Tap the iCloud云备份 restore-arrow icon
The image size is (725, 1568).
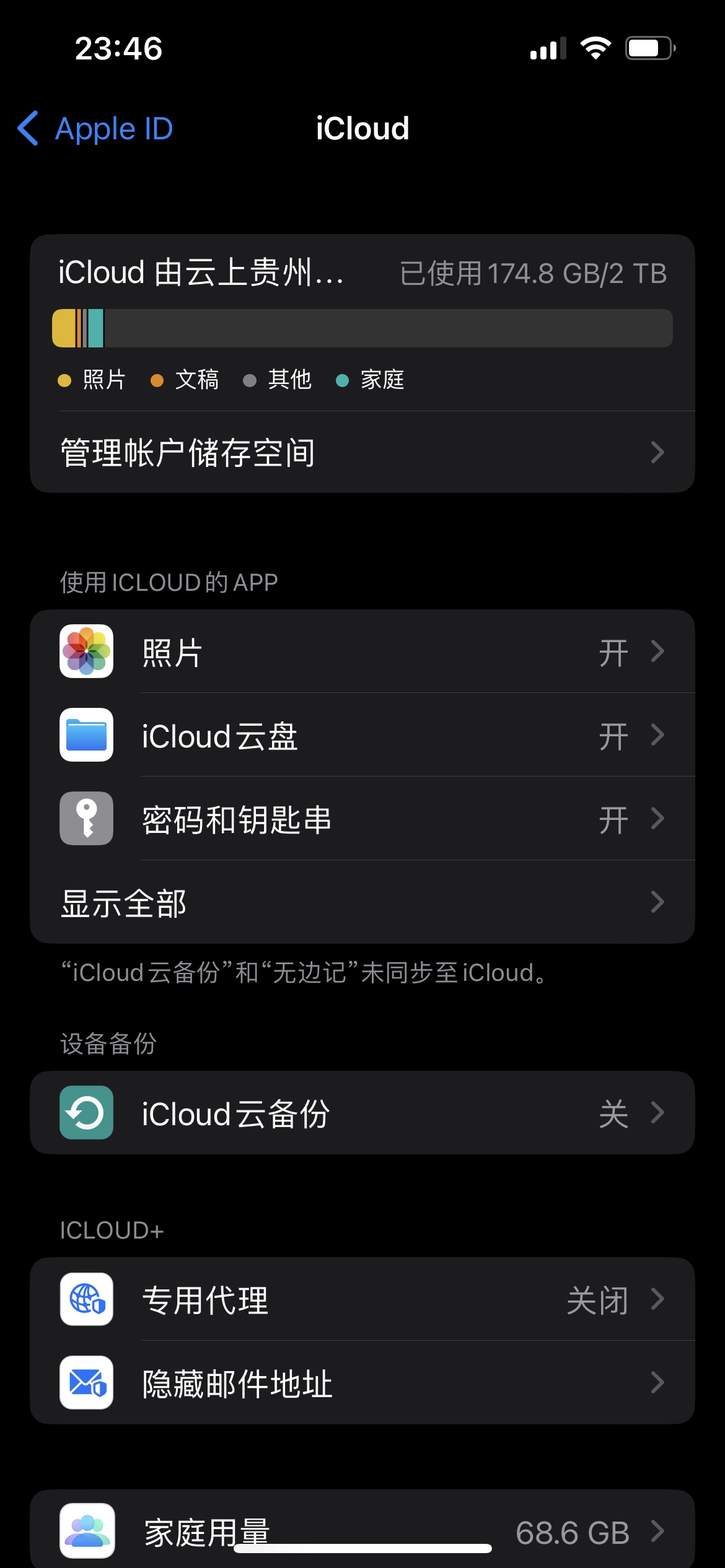pyautogui.click(x=86, y=1113)
